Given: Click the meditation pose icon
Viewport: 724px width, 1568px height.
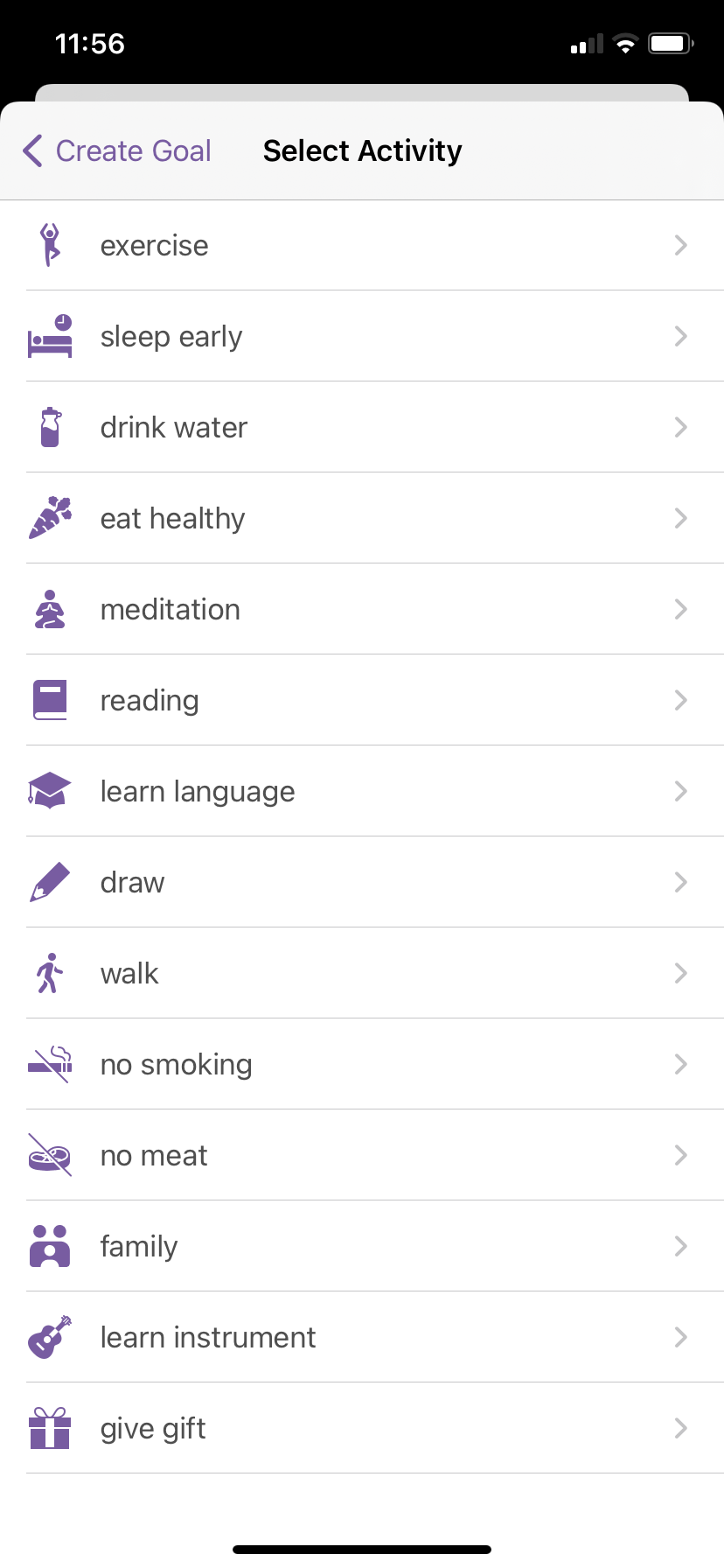Looking at the screenshot, I should pyautogui.click(x=50, y=609).
